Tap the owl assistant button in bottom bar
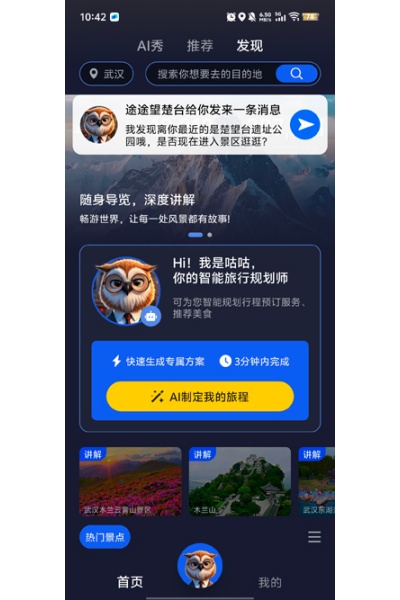Image resolution: width=400 pixels, height=600 pixels. [200, 566]
